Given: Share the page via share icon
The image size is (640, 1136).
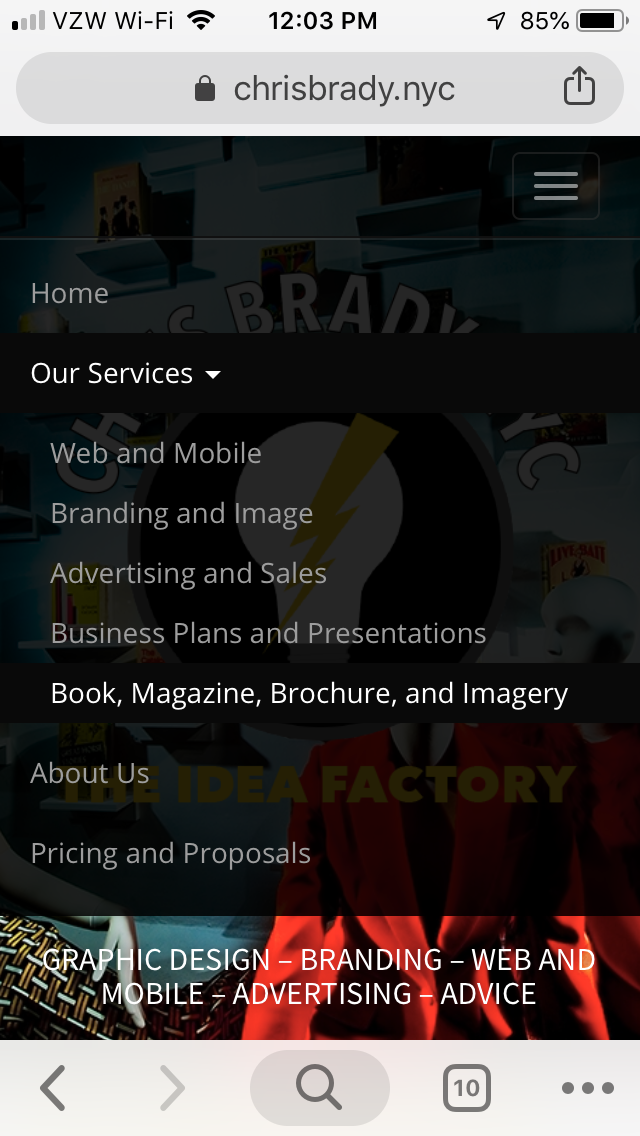Looking at the screenshot, I should point(579,86).
